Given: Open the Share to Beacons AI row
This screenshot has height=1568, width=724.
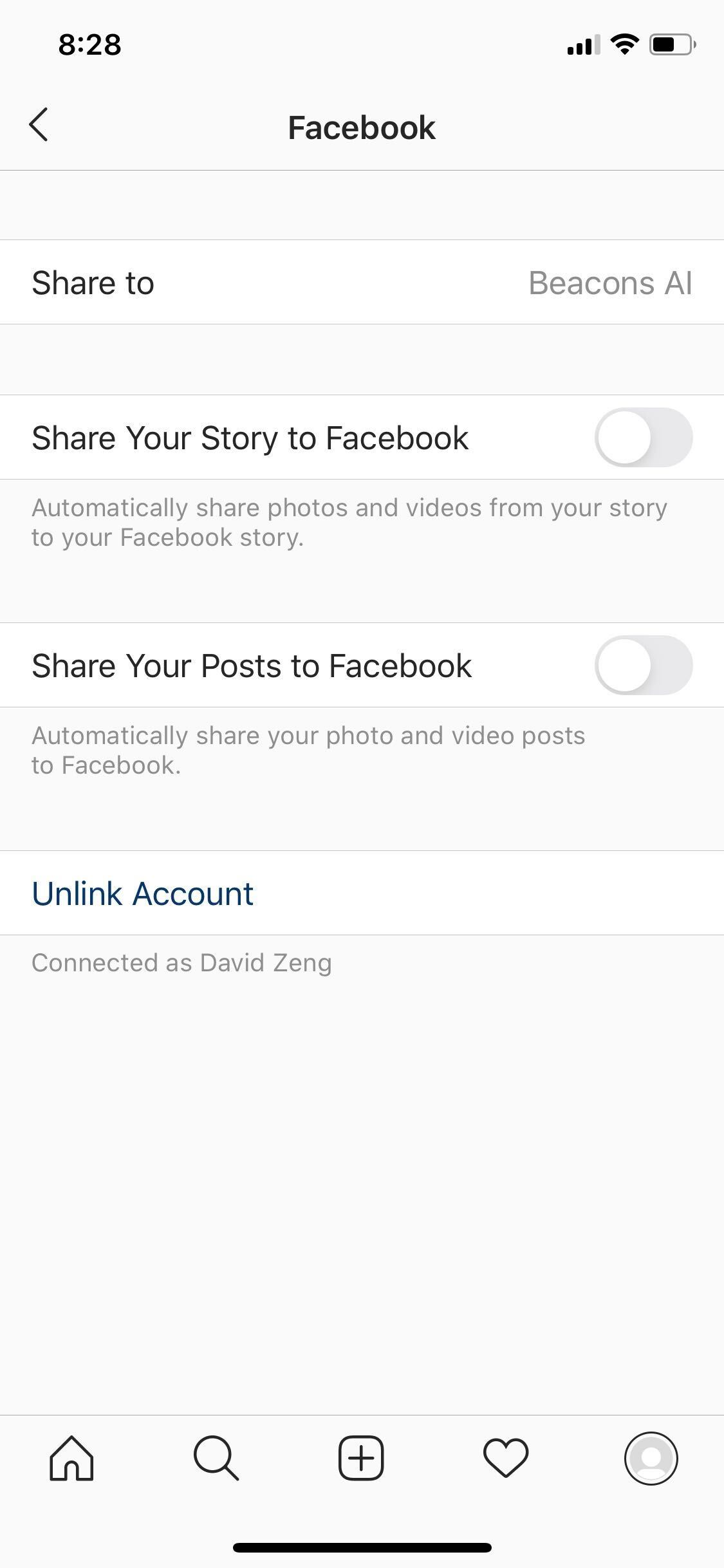Looking at the screenshot, I should coord(362,283).
